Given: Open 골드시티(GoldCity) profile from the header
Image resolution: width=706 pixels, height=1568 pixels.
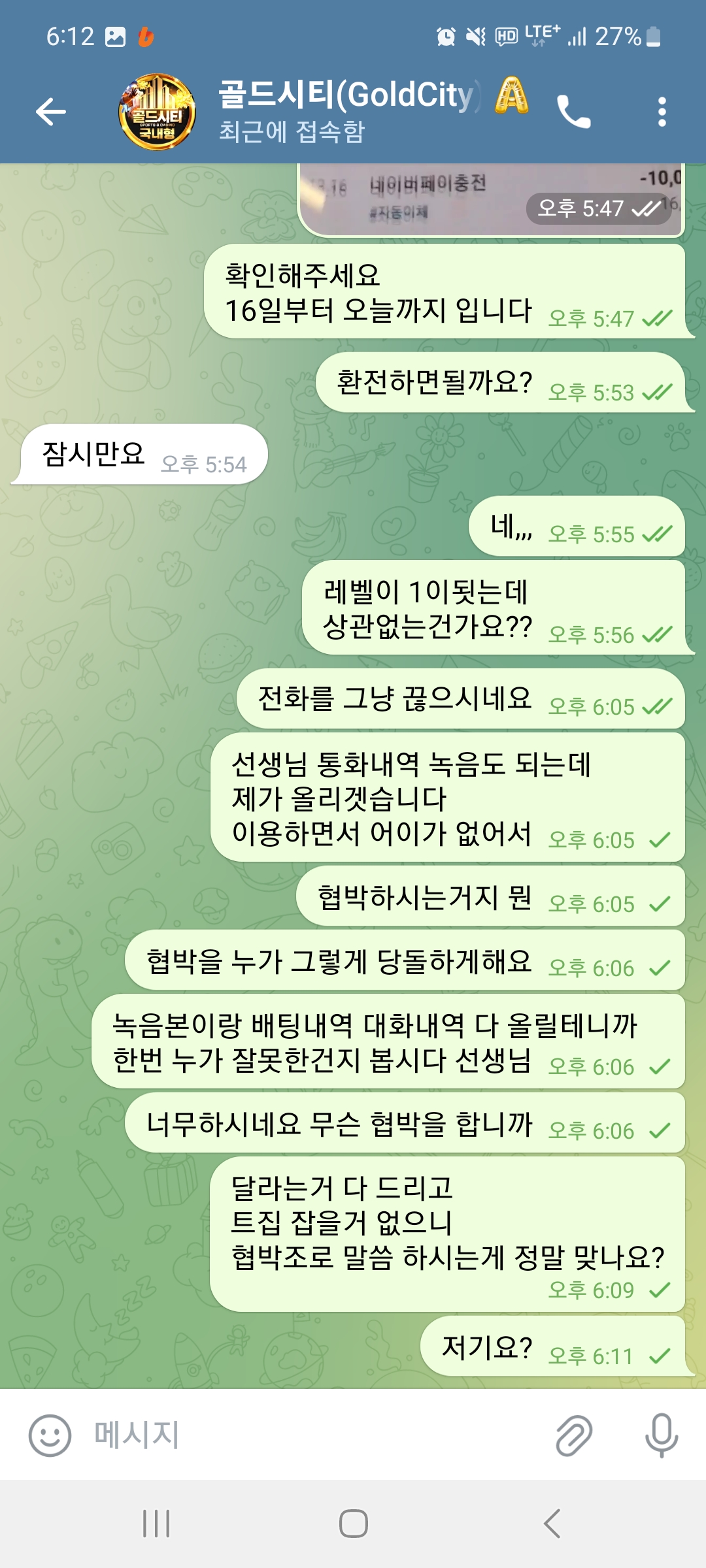Looking at the screenshot, I should coord(346,111).
